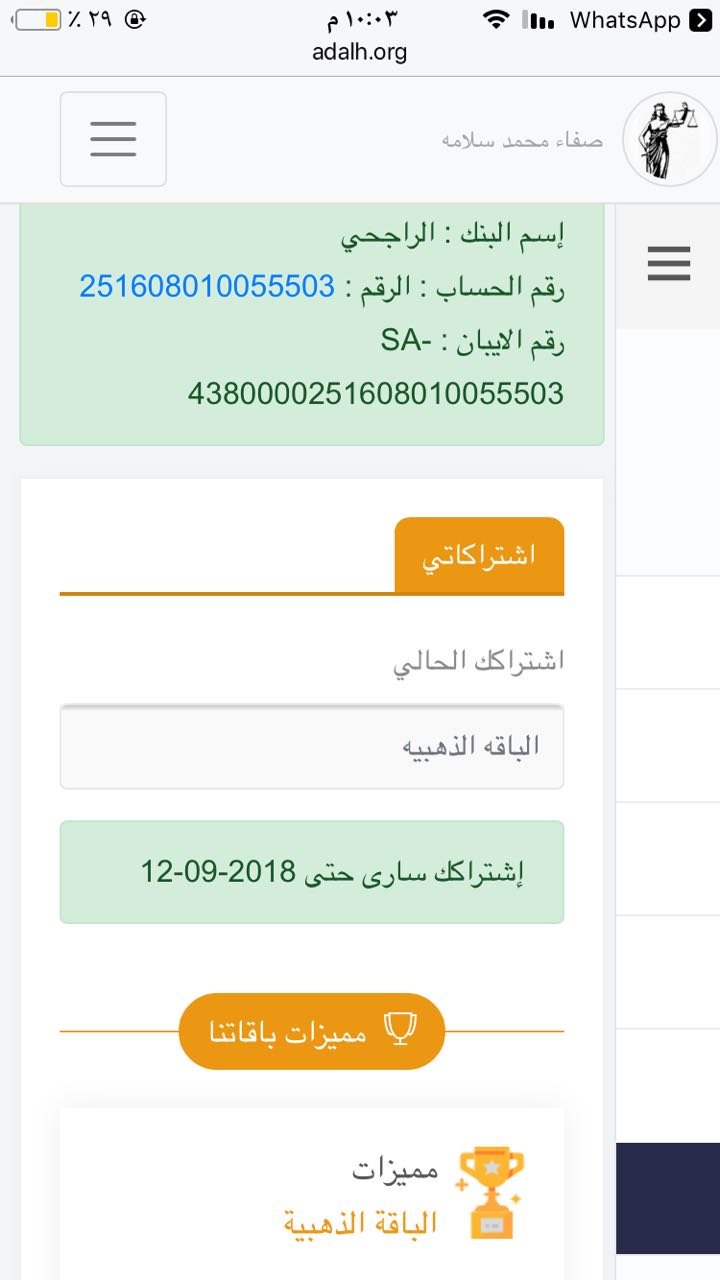This screenshot has height=1280, width=720.
Task: Tap the blue account number 251608010055503
Action: 207,287
